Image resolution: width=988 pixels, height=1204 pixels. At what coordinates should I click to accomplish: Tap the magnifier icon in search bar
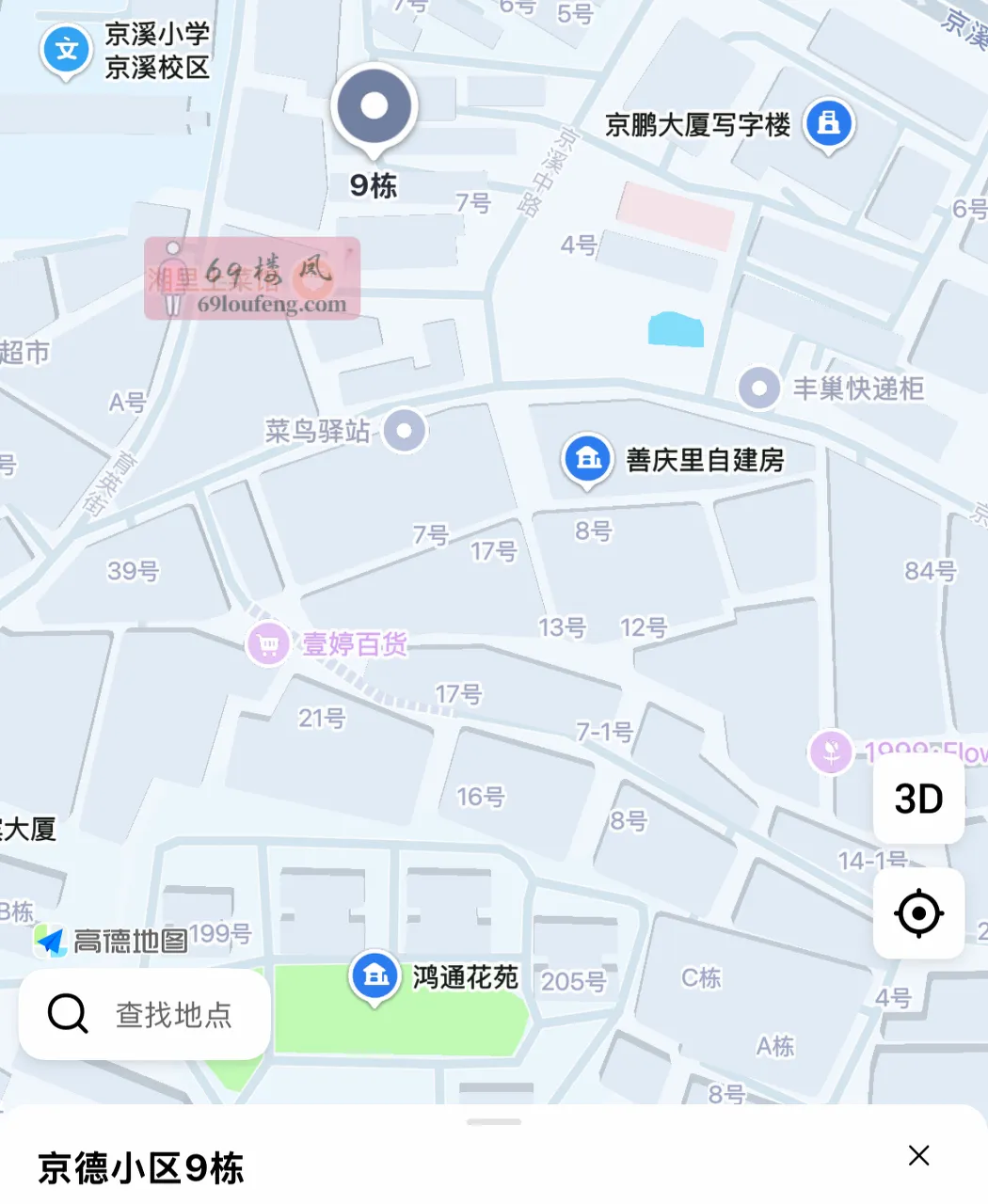(x=65, y=1014)
